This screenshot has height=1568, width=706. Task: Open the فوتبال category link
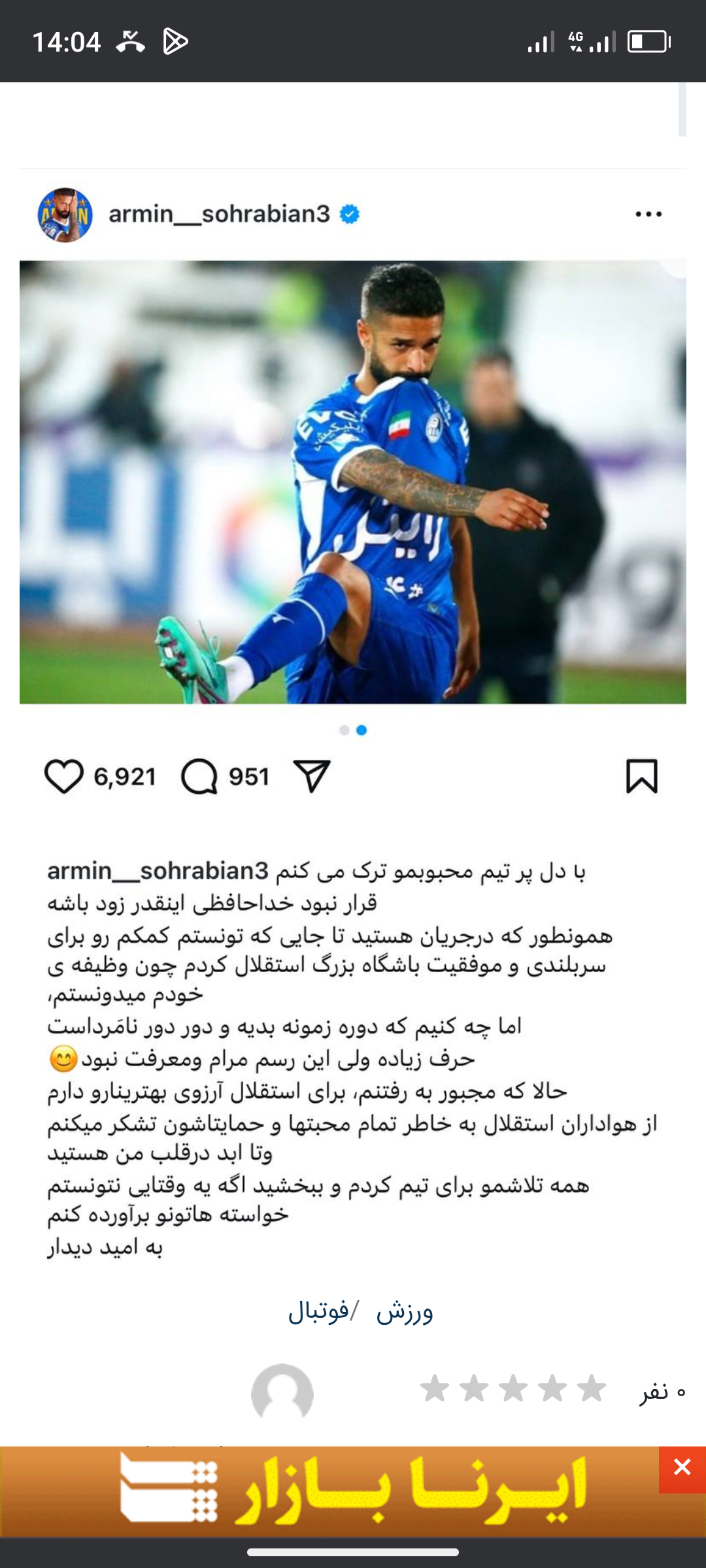pos(318,1311)
